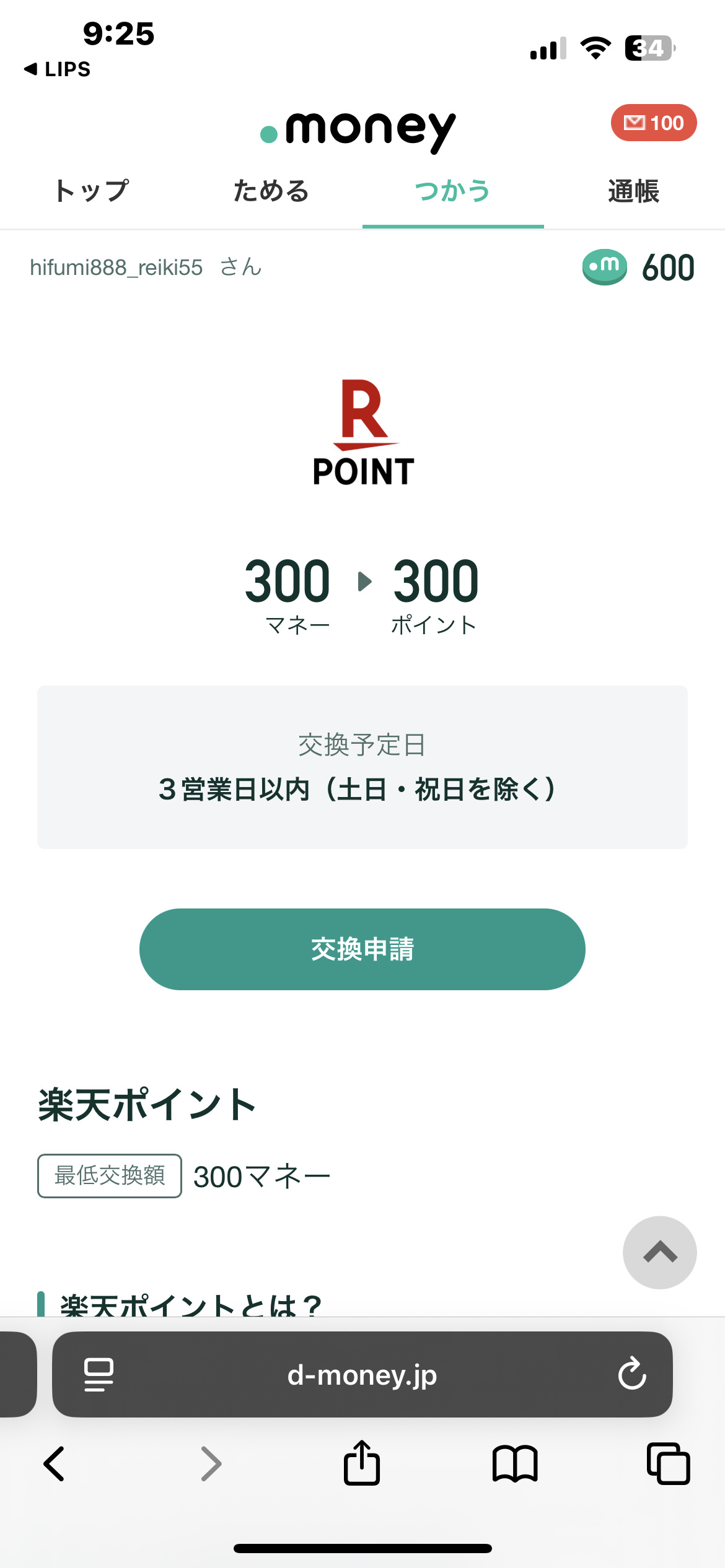Show all open browser tabs

668,1464
